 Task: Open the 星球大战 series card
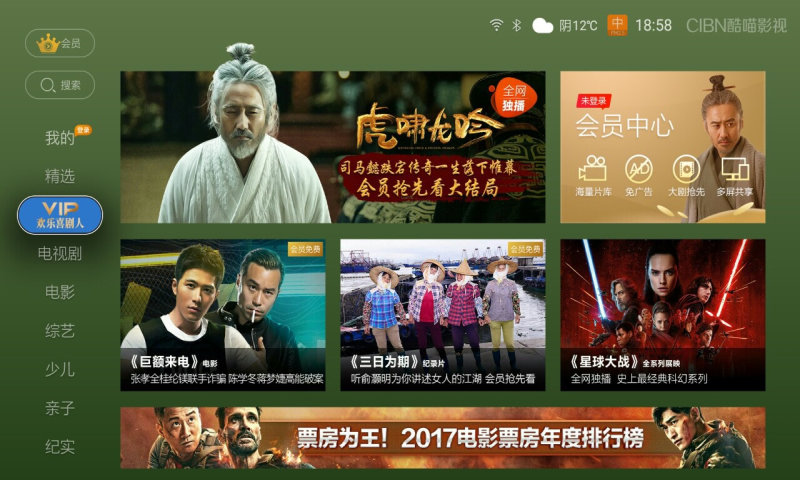pos(662,314)
